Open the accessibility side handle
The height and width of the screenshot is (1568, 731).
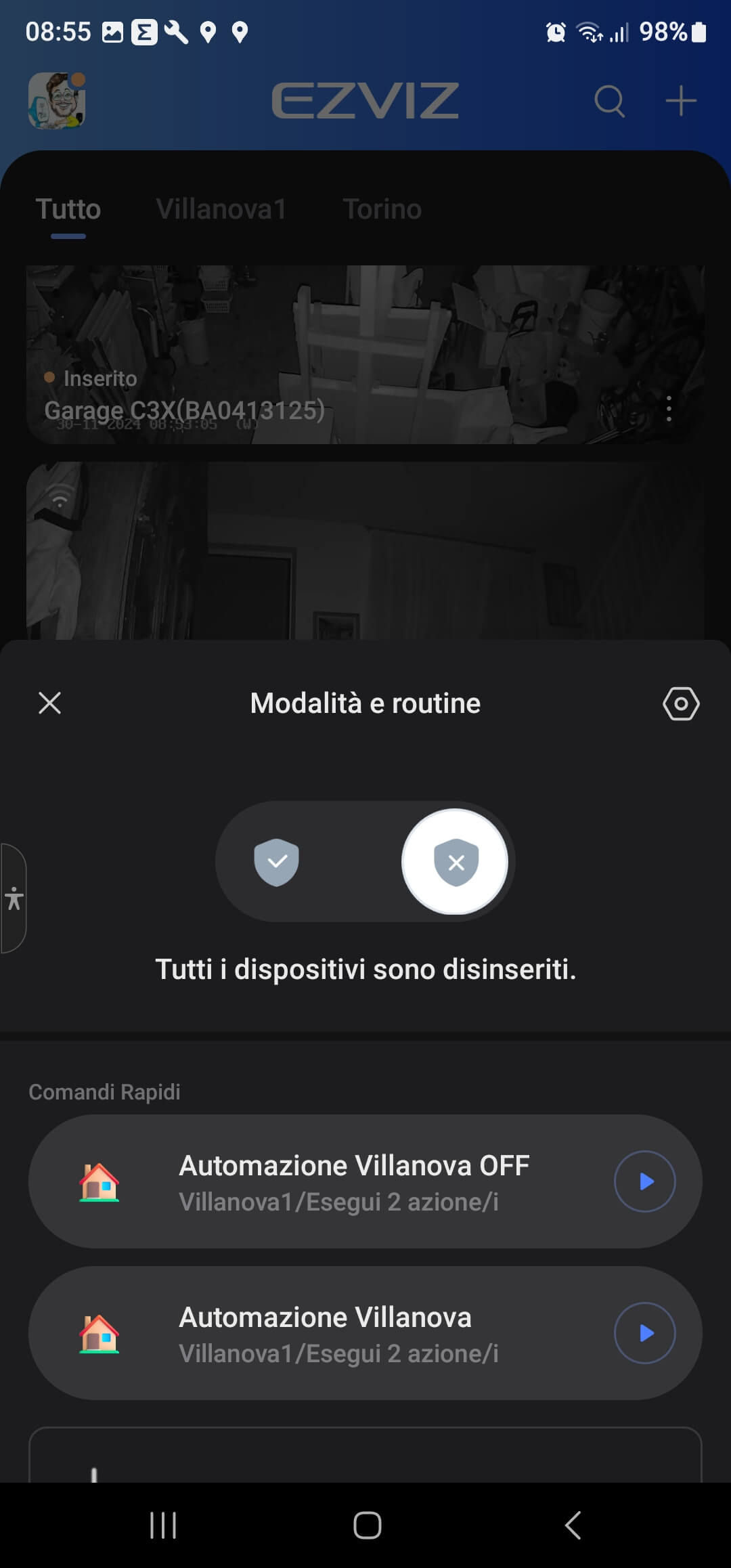coord(14,898)
